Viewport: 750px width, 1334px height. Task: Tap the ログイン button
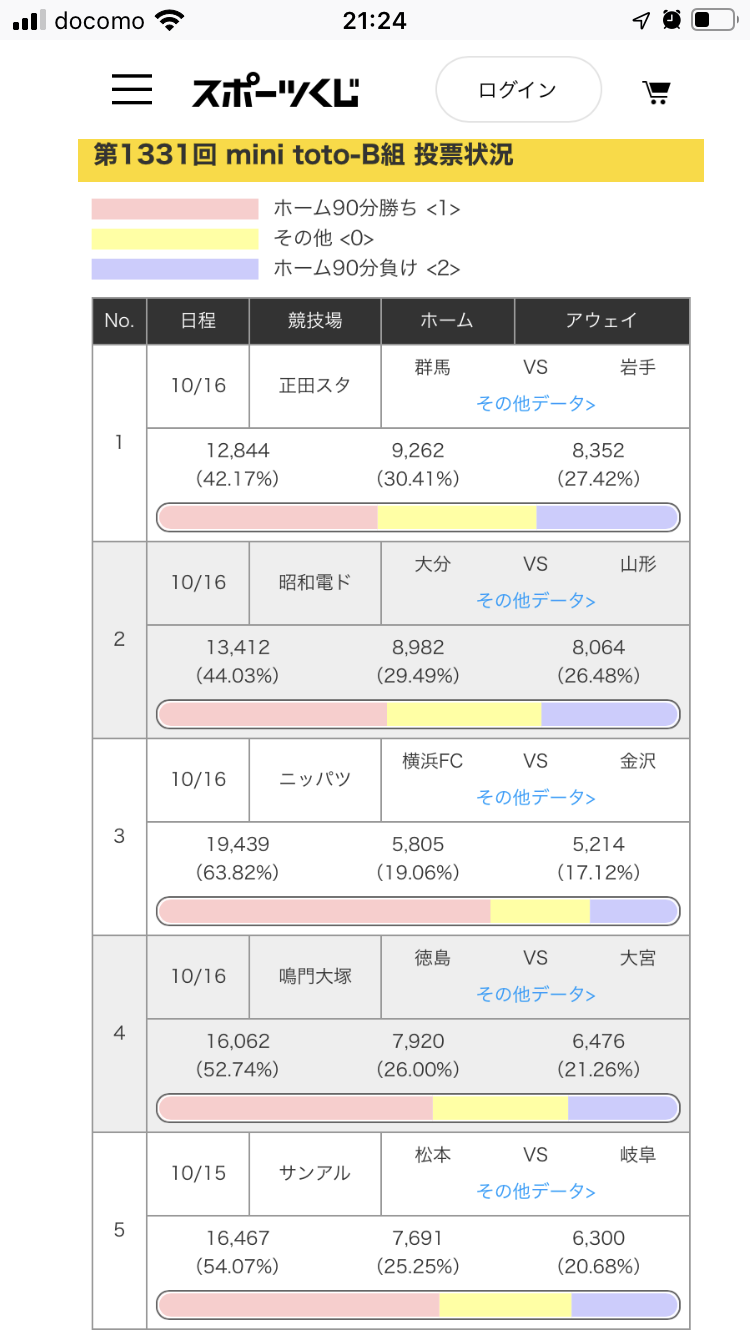click(x=518, y=90)
